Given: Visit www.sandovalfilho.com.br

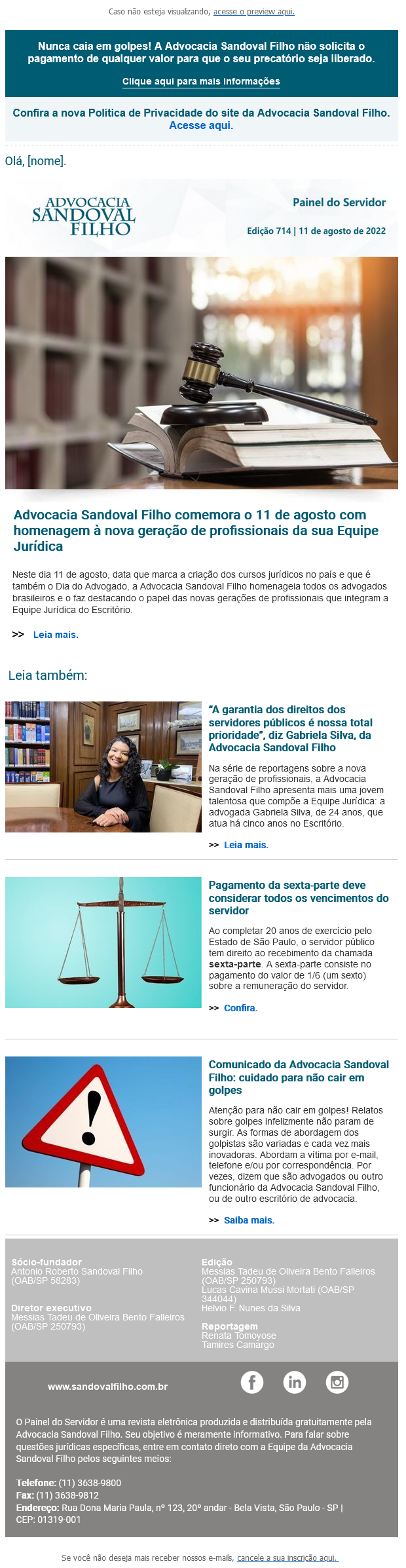Looking at the screenshot, I should click(x=107, y=1387).
